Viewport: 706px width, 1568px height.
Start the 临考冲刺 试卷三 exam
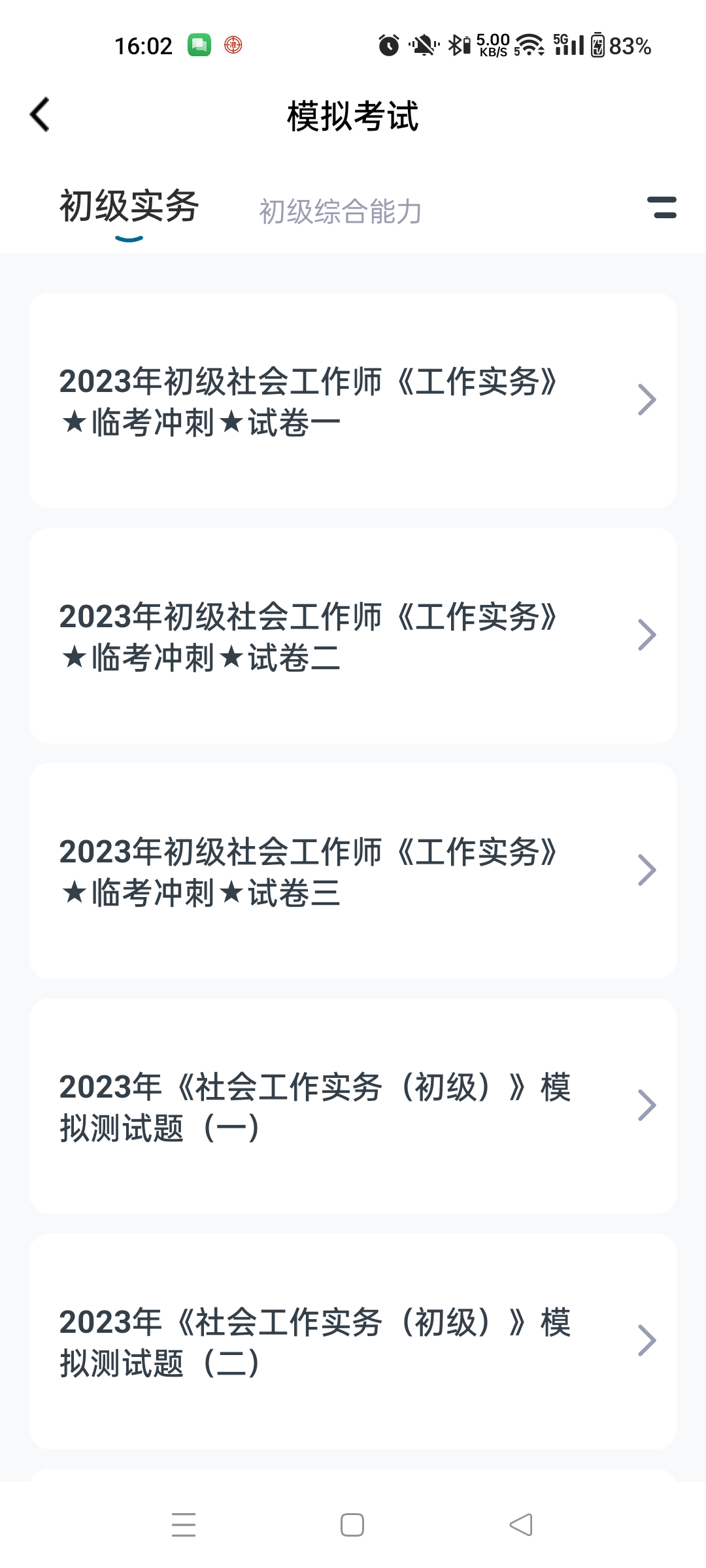pos(353,871)
